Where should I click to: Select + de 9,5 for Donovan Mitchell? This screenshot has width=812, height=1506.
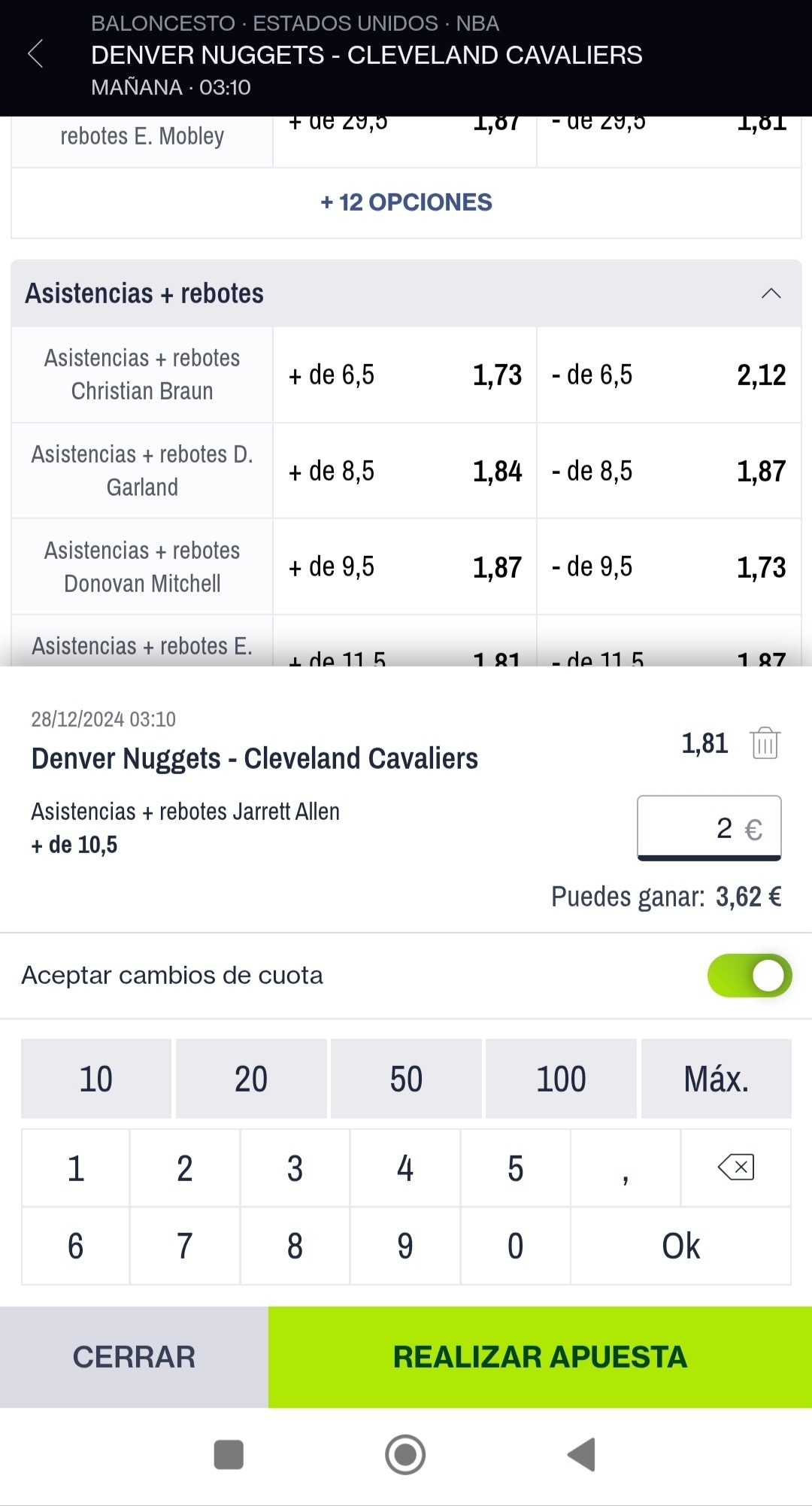(404, 566)
